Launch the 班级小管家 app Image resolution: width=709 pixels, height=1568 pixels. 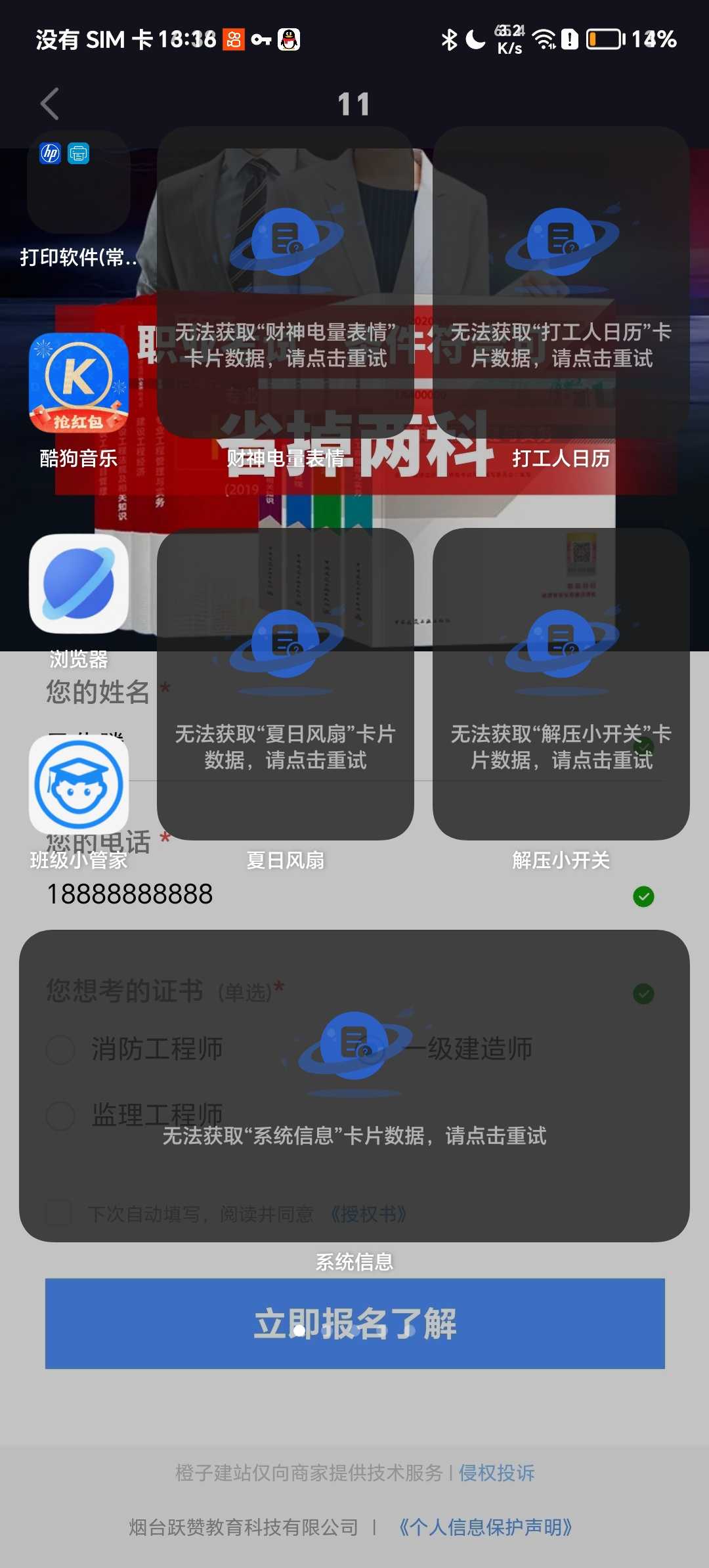pyautogui.click(x=79, y=785)
